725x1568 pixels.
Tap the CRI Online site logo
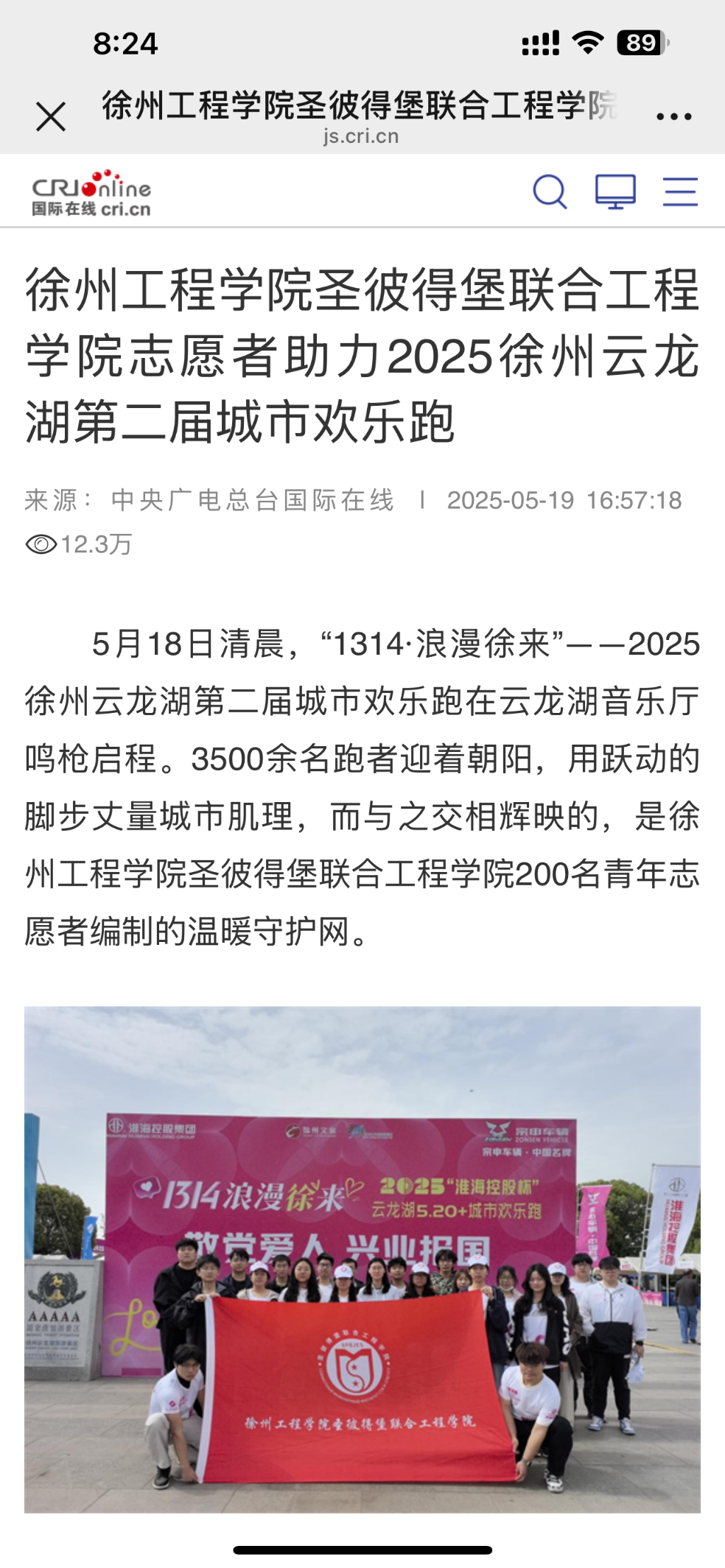point(91,193)
